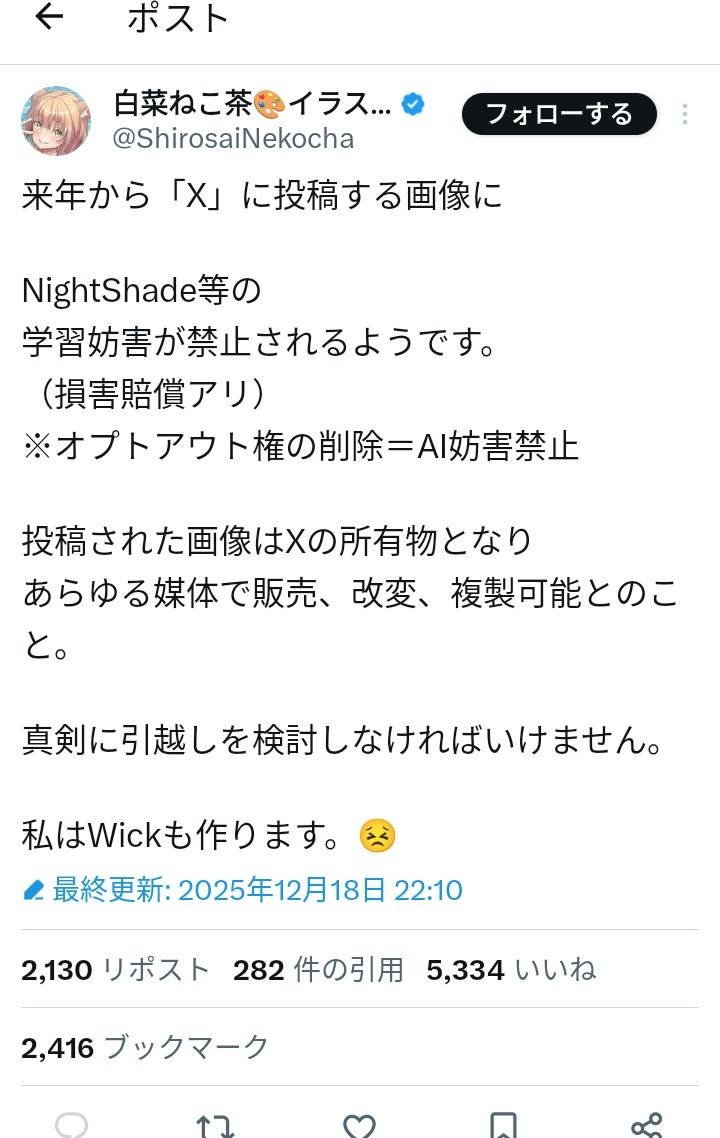Tap the フォローする follow button
Image resolution: width=720 pixels, height=1138 pixels.
pyautogui.click(x=559, y=114)
